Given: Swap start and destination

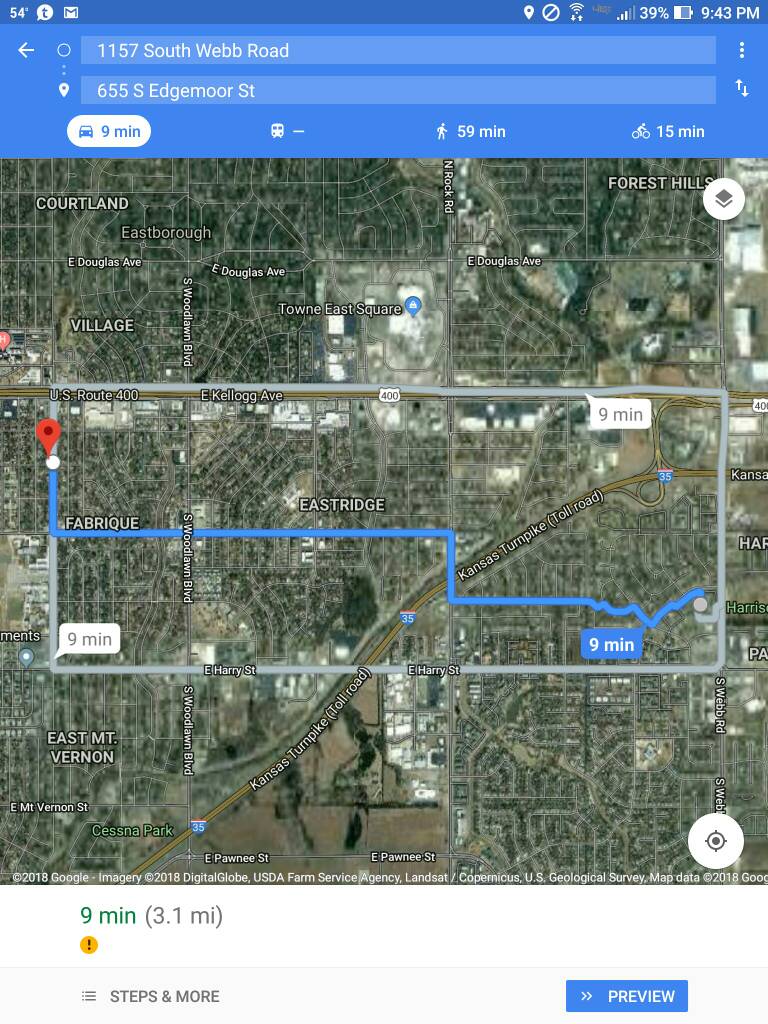Looking at the screenshot, I should (741, 89).
